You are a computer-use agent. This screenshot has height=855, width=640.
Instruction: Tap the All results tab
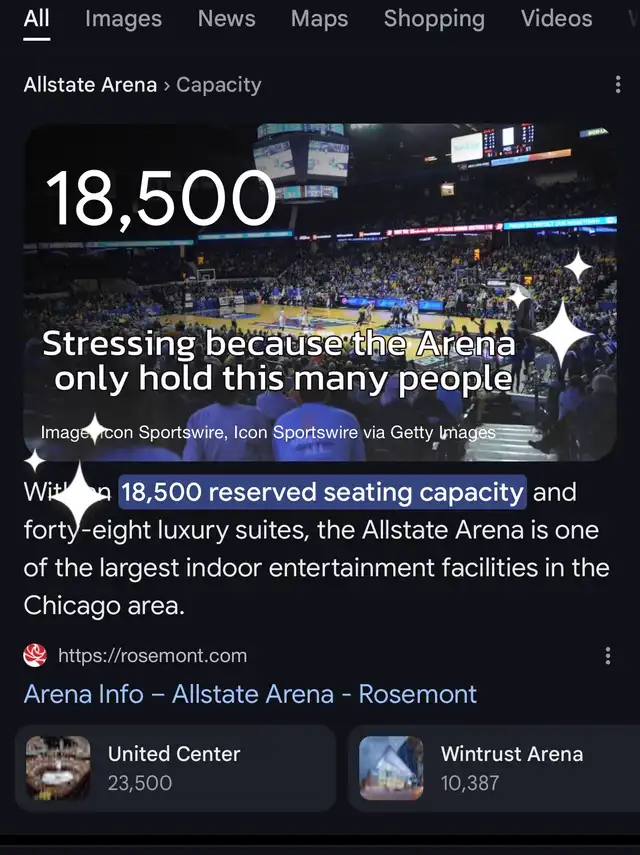(37, 19)
